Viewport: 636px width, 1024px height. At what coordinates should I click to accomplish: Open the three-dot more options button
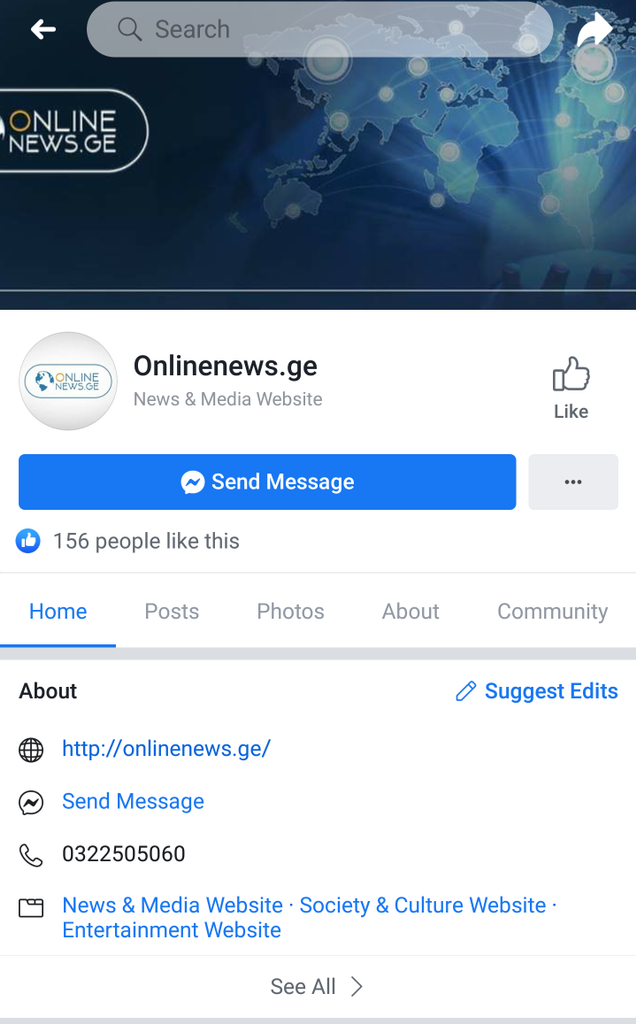[x=573, y=482]
